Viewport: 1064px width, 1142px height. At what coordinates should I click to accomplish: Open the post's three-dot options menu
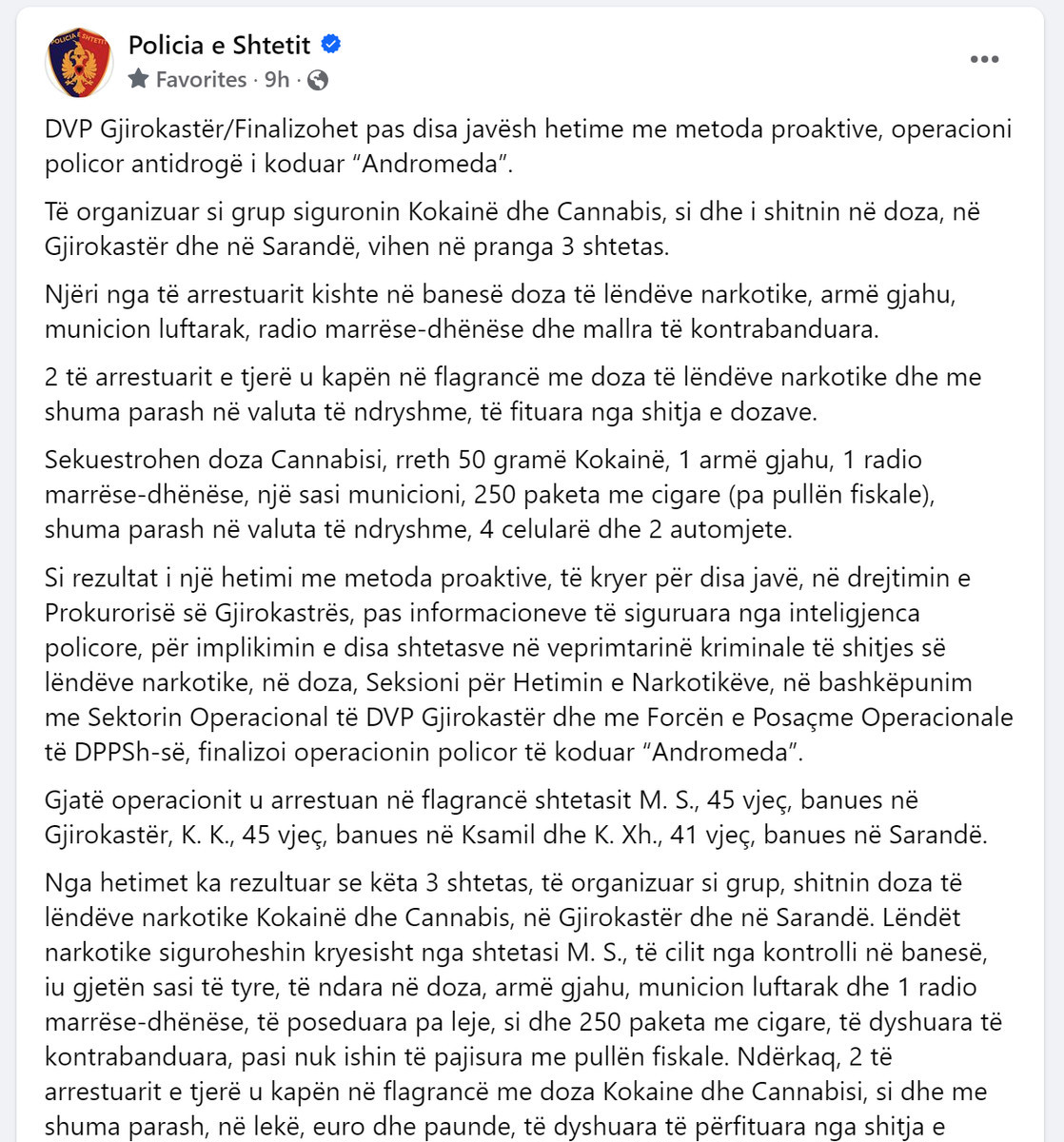(984, 60)
